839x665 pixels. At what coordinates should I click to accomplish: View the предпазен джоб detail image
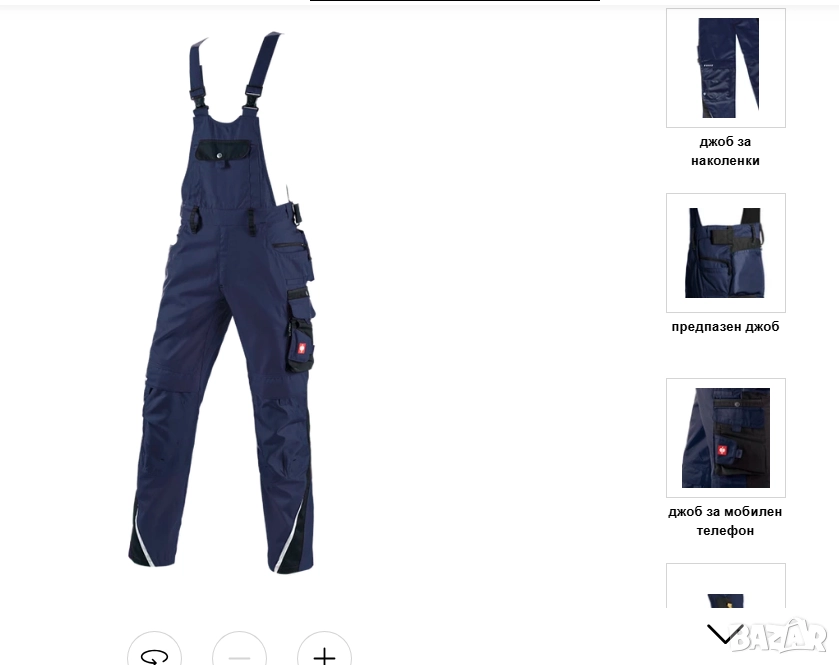[726, 253]
